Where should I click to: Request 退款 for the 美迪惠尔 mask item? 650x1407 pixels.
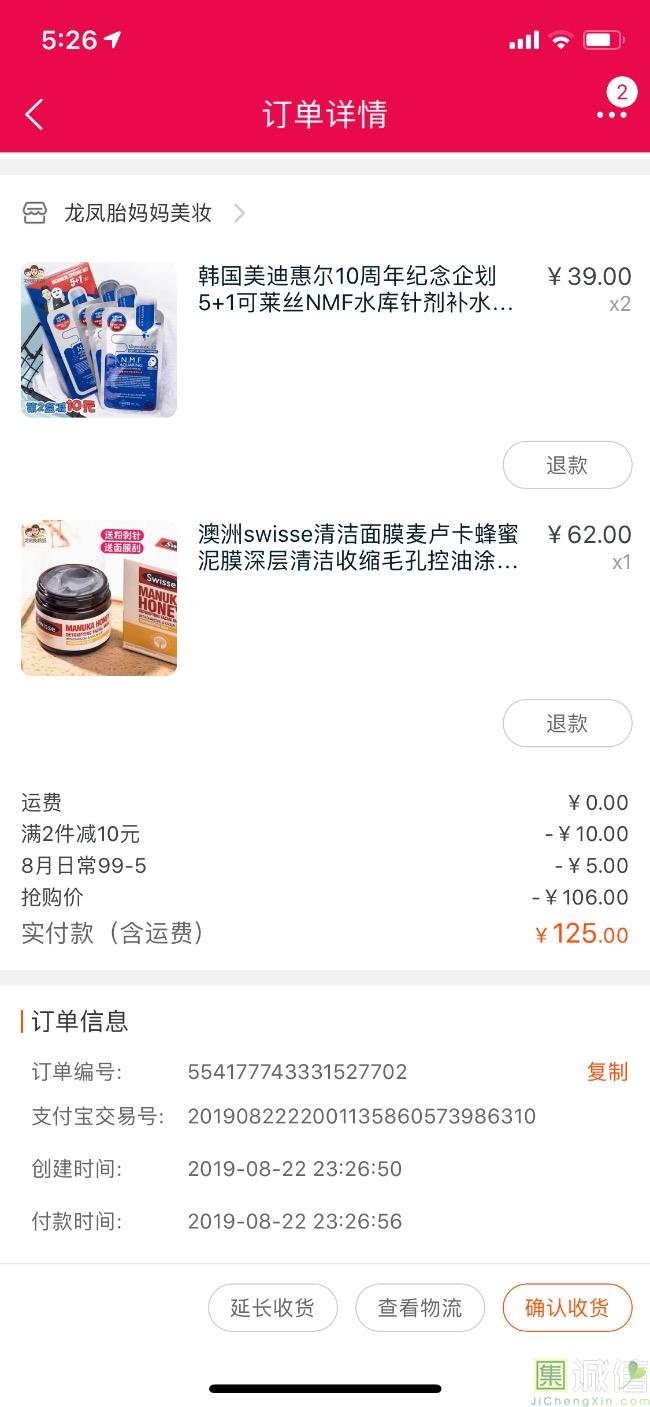[x=567, y=465]
